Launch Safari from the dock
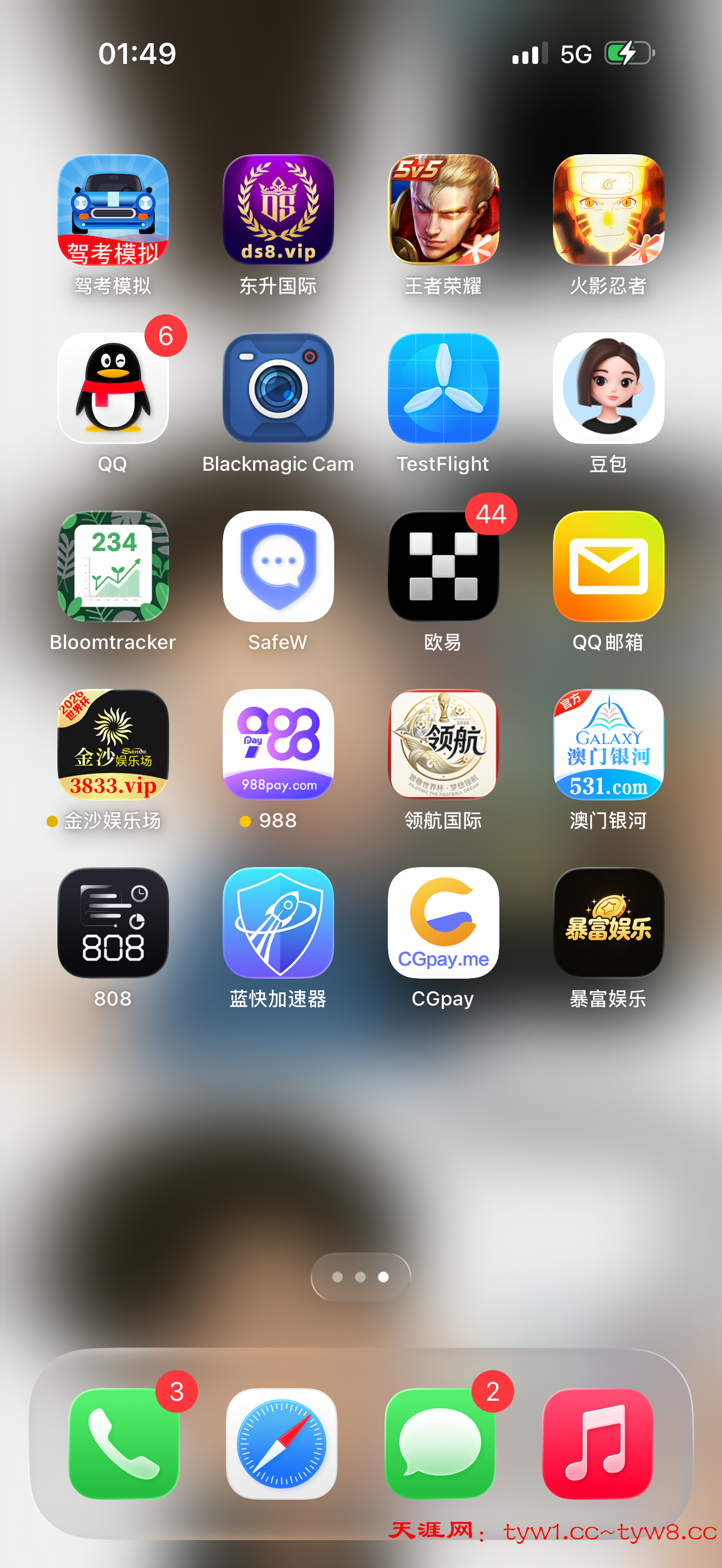Image resolution: width=722 pixels, height=1568 pixels. (281, 1443)
